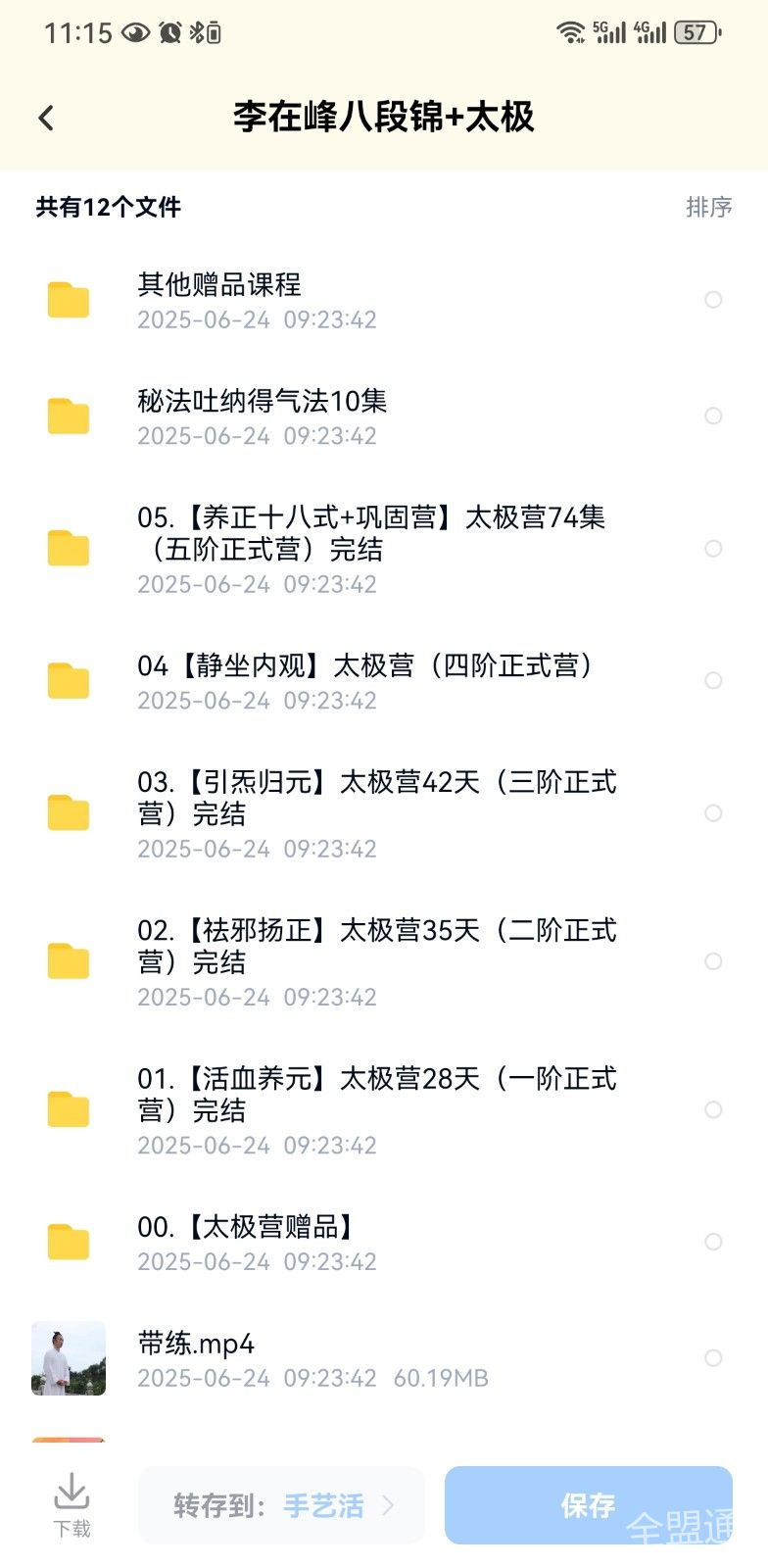
Task: Open the 其他赠品课程 folder
Action: [x=219, y=285]
